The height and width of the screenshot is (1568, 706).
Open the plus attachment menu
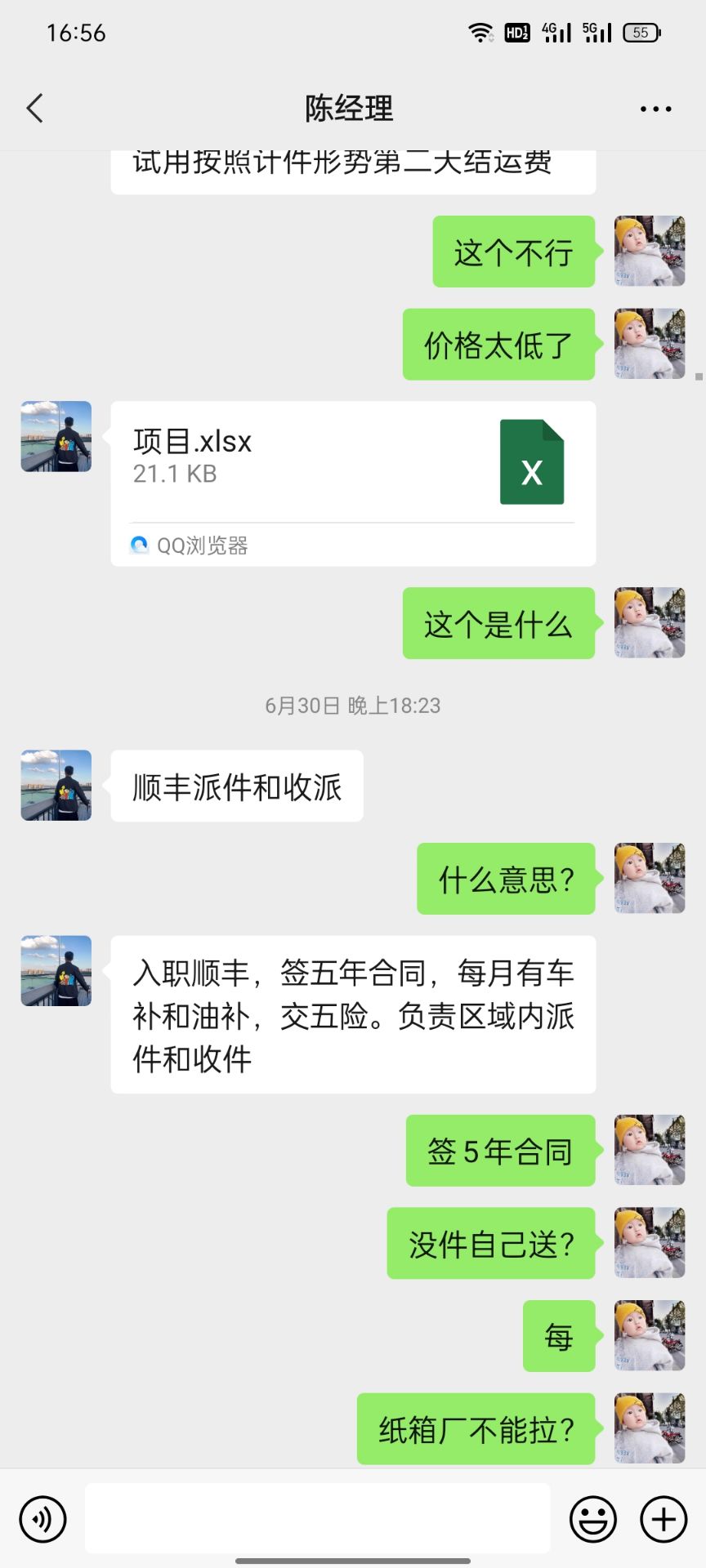(x=663, y=1519)
